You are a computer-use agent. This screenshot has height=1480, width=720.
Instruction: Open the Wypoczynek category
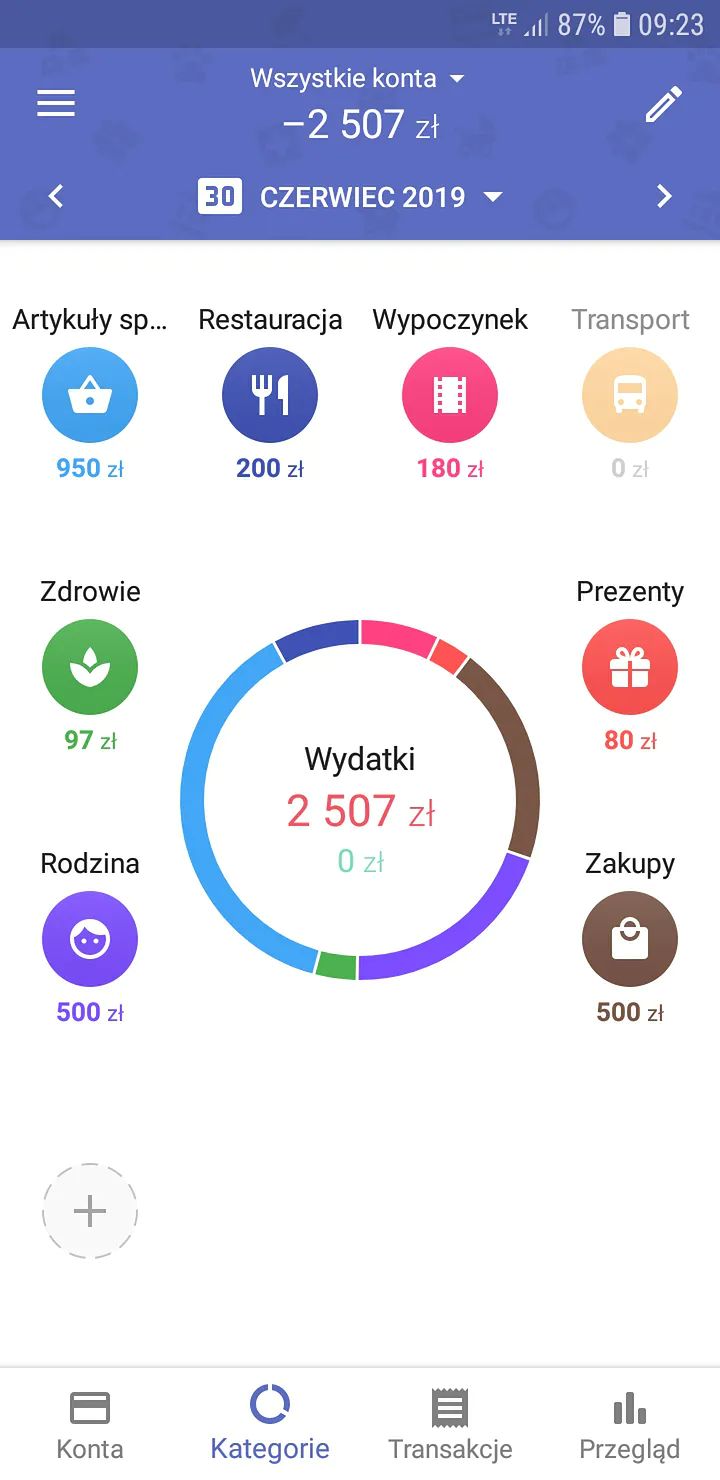click(x=450, y=395)
